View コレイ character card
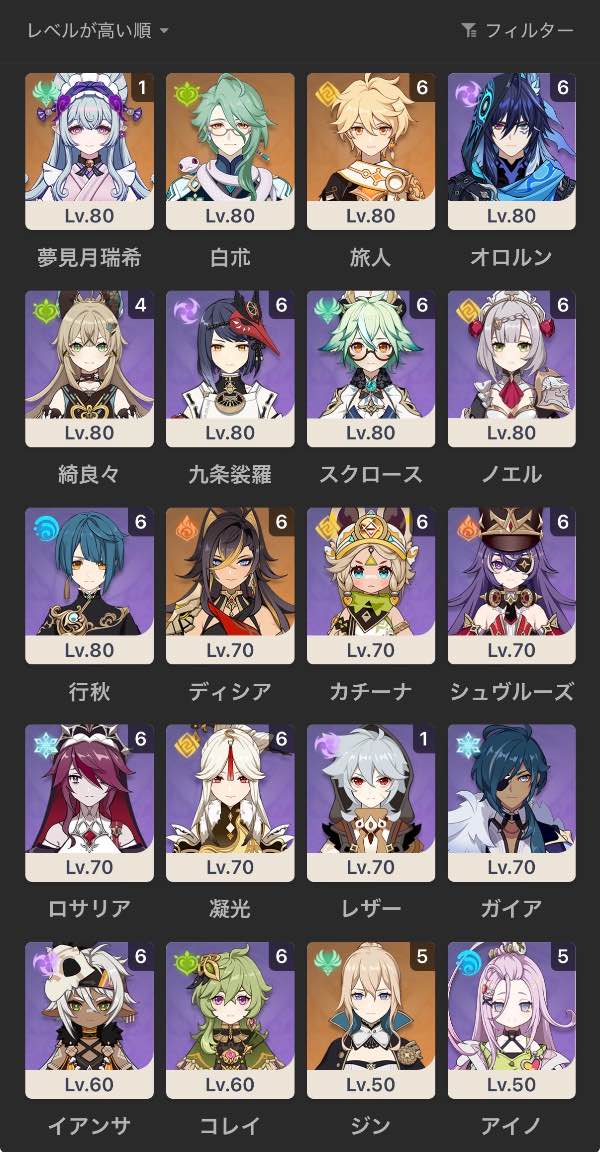This screenshot has height=1152, width=600. pos(230,1019)
